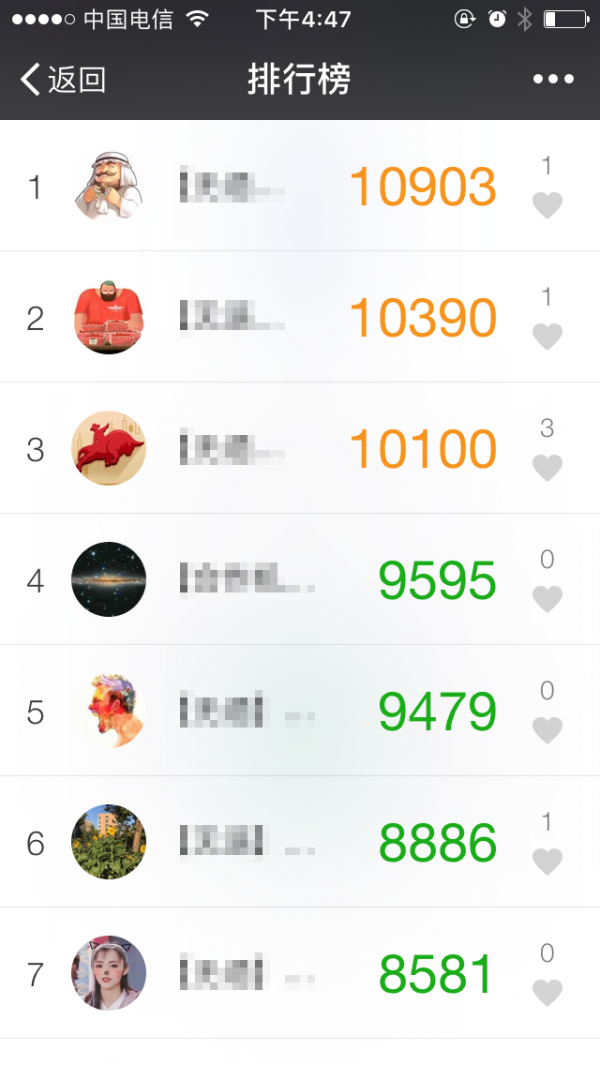The height and width of the screenshot is (1065, 600).
Task: Like the rank 3 entry scoring 10100
Action: click(x=547, y=467)
